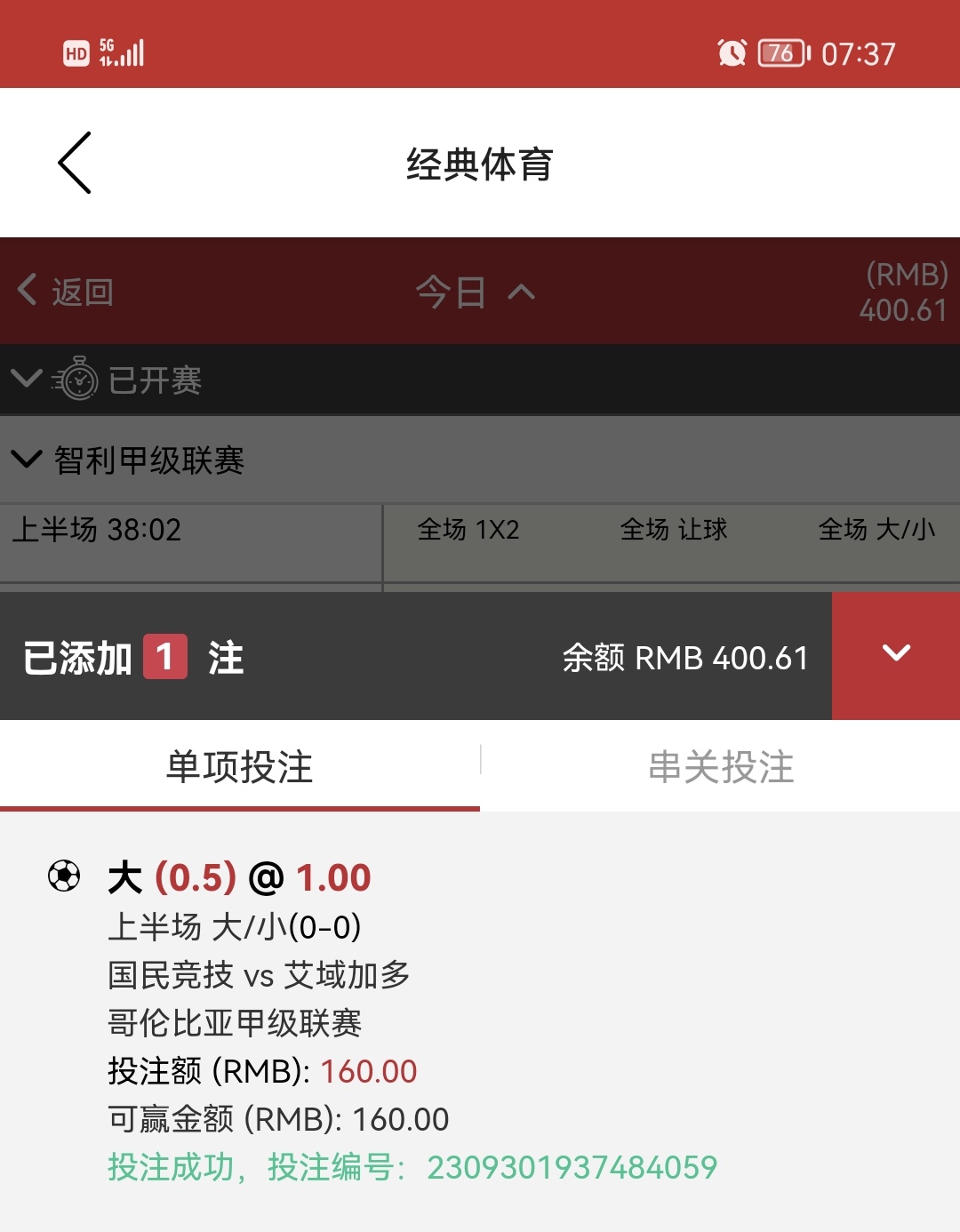This screenshot has height=1232, width=960.
Task: Select the 单项投注 tab
Action: (240, 766)
